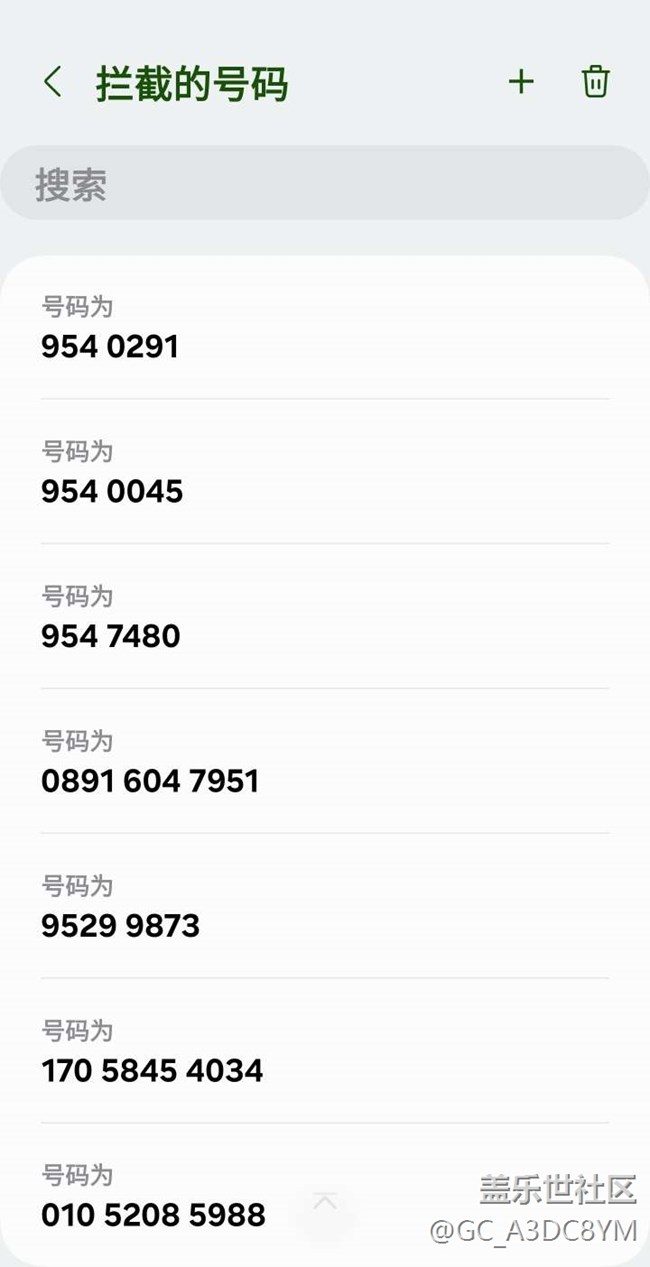The image size is (650, 1267).
Task: Add a new blocked number
Action: pyautogui.click(x=521, y=83)
